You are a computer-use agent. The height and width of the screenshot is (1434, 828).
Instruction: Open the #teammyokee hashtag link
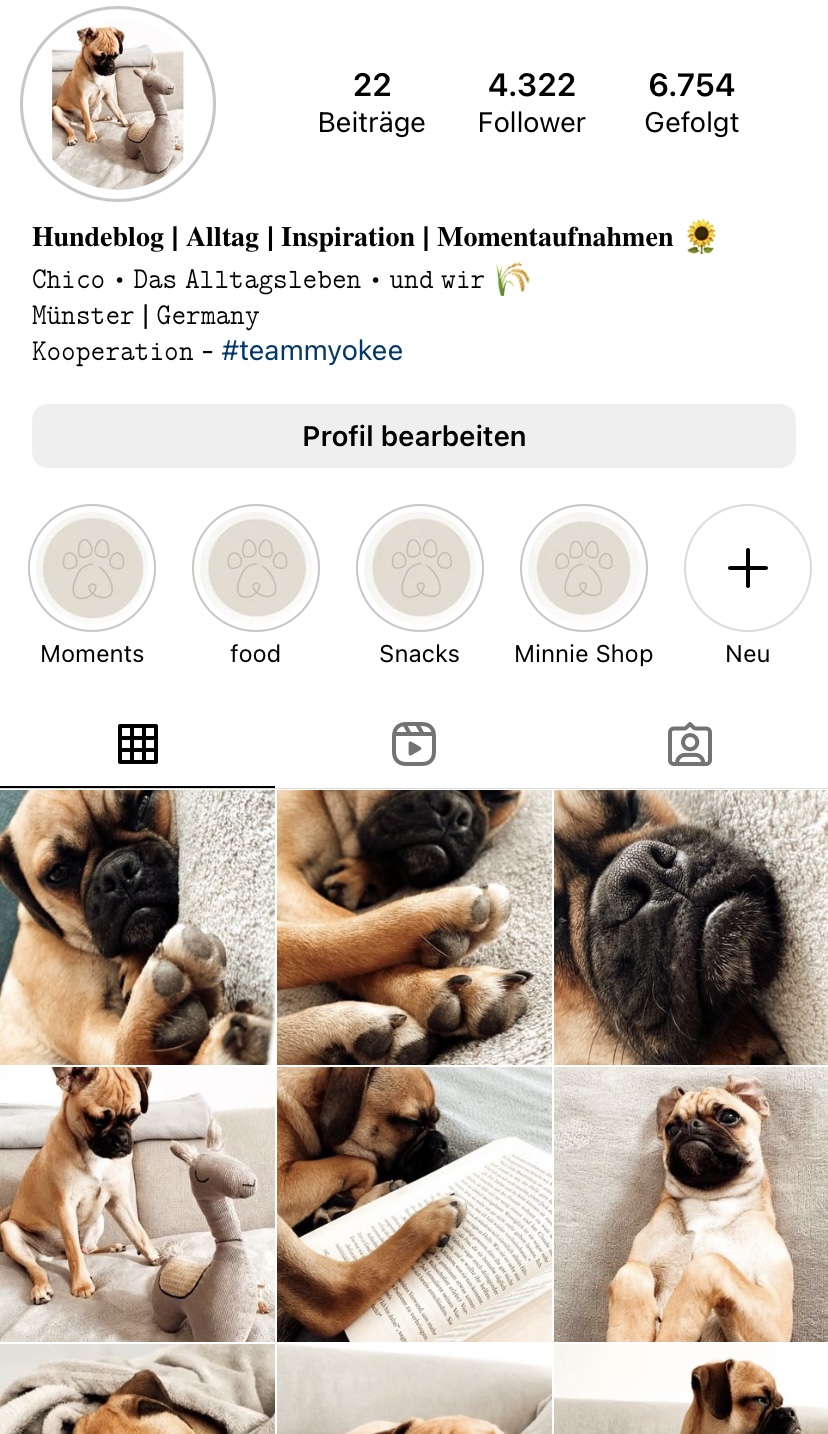pyautogui.click(x=312, y=351)
